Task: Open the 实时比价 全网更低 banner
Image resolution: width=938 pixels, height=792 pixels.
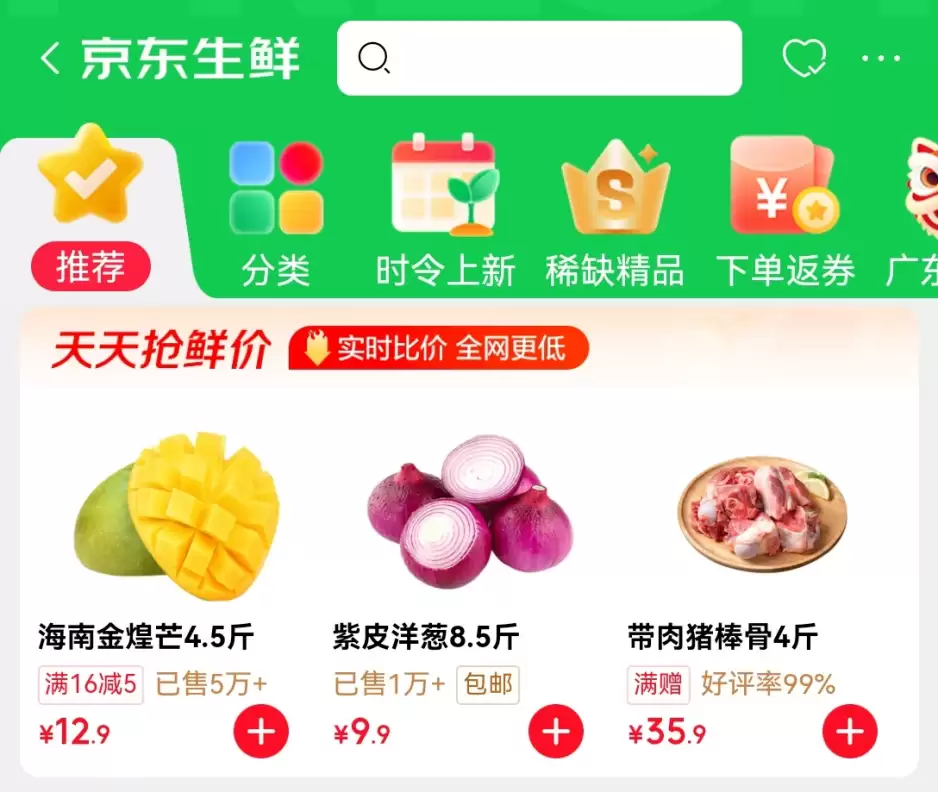Action: [439, 348]
